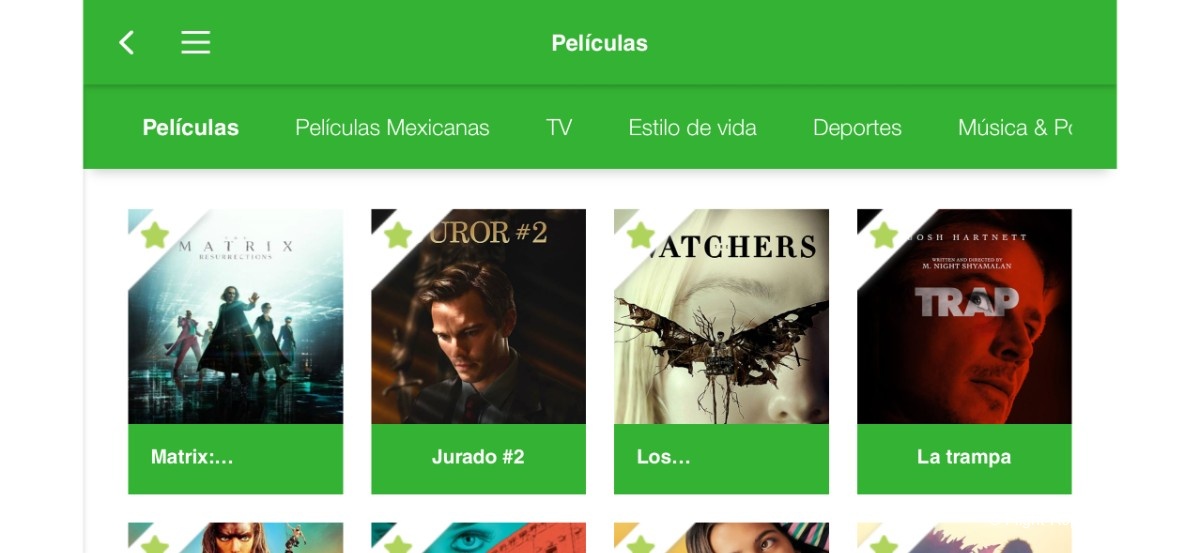Open the La trampa movie card
This screenshot has width=1200, height=553.
pos(964,350)
